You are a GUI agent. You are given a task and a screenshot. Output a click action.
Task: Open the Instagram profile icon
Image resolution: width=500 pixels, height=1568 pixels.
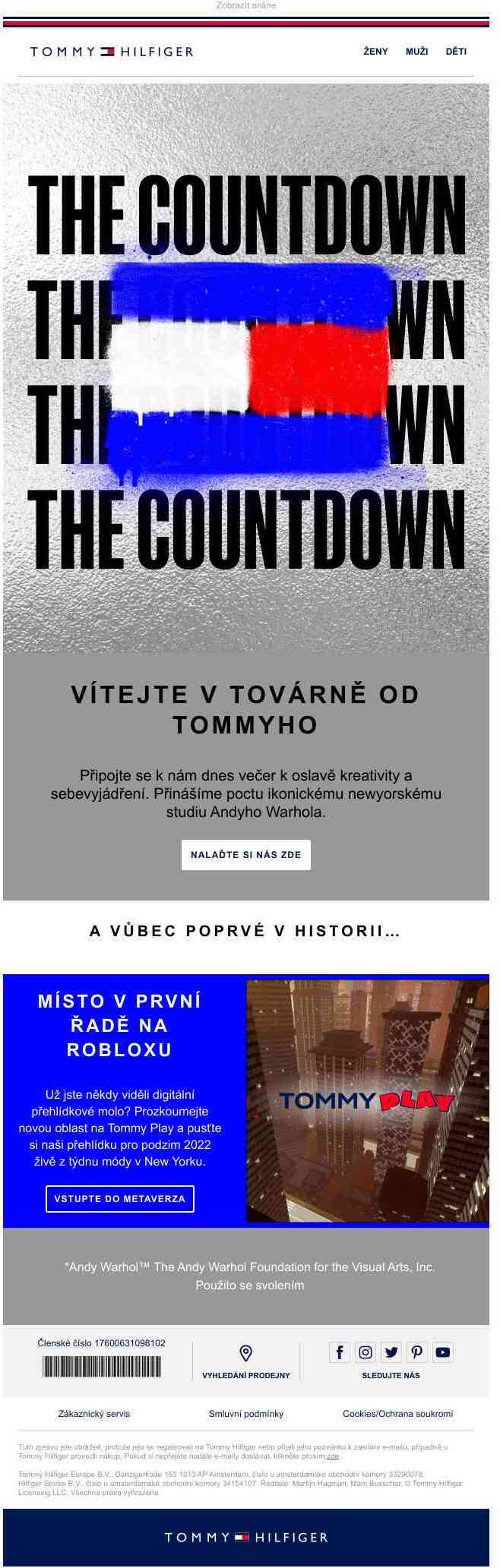click(x=366, y=1352)
